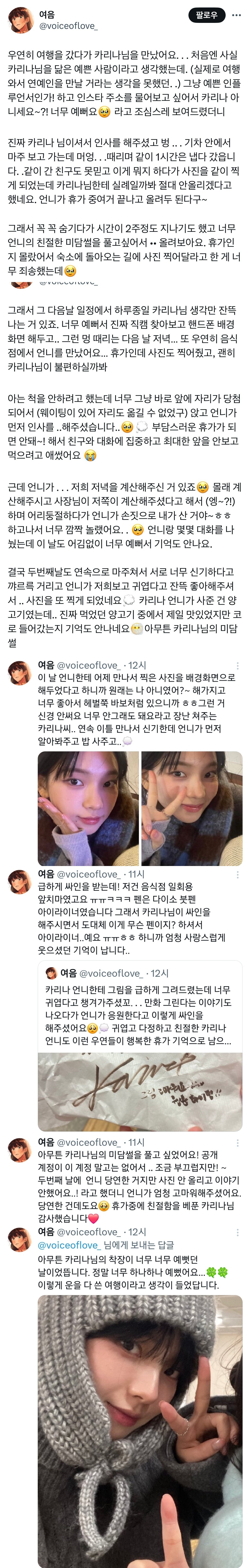Open the left selfie with hand on cheek
Viewport: 250px width, 1568px height.
click(x=88, y=808)
